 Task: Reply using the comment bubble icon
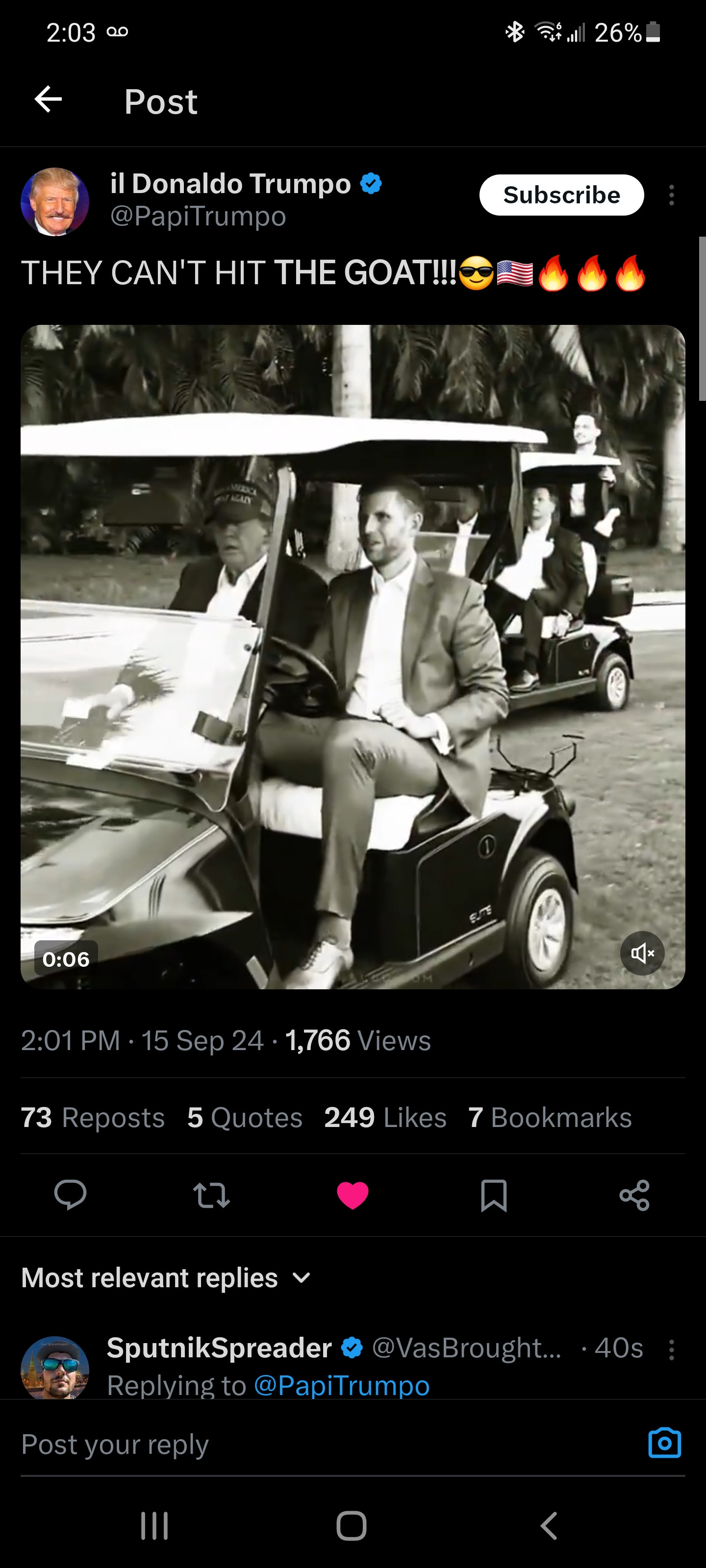70,1194
